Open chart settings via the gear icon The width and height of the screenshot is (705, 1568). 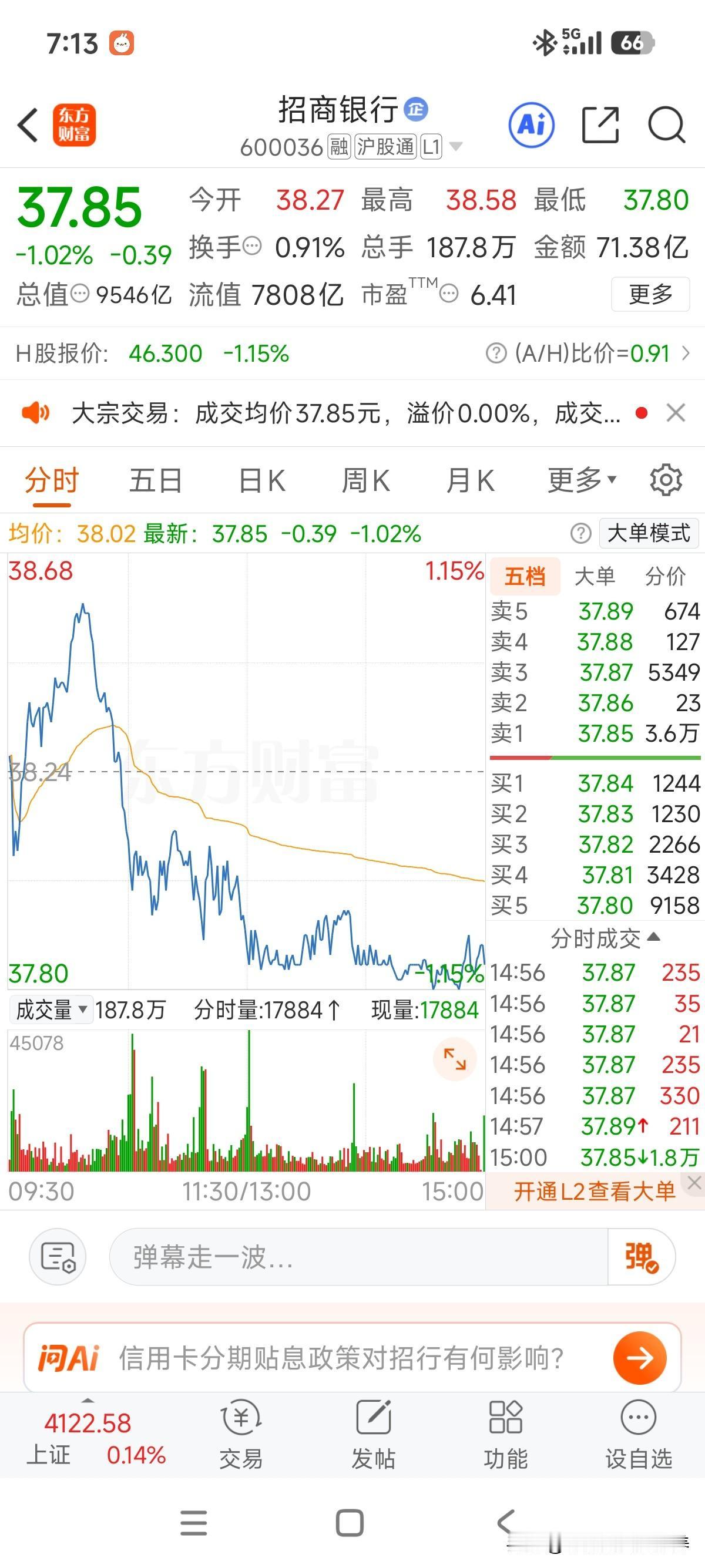click(667, 480)
